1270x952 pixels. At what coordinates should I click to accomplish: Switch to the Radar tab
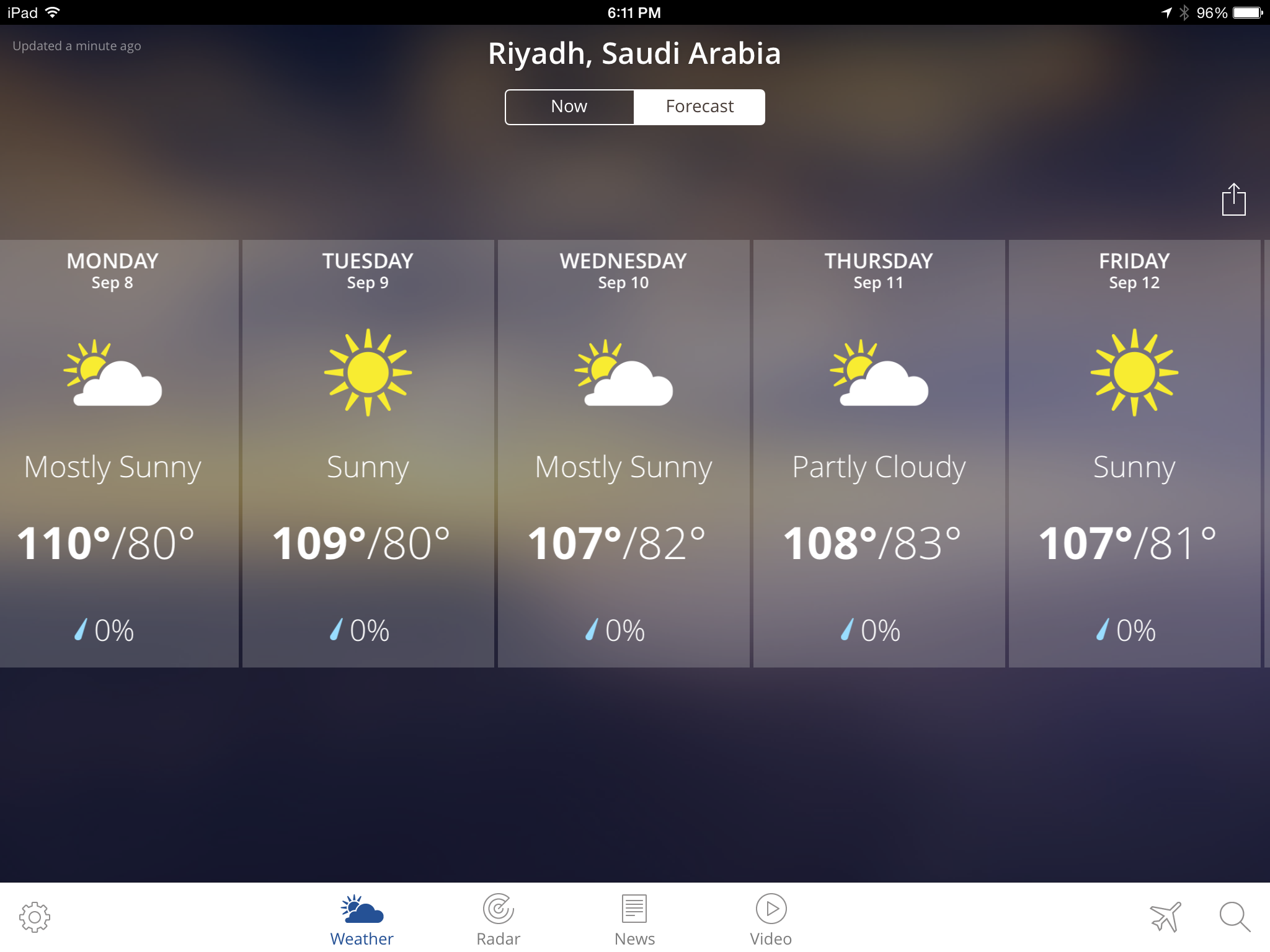(499, 920)
